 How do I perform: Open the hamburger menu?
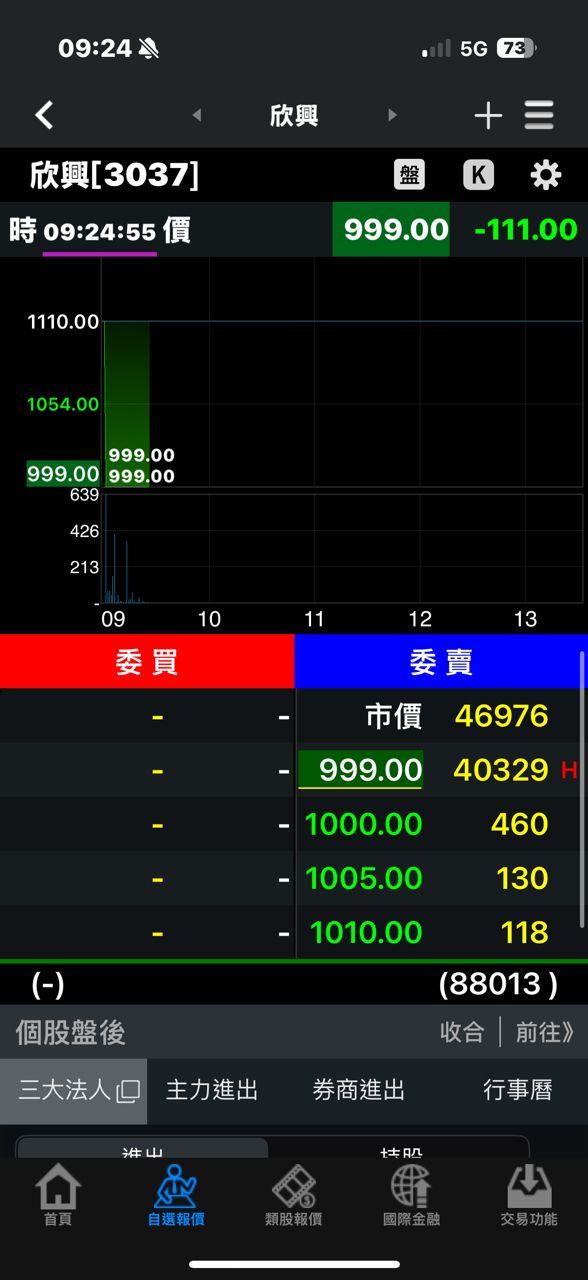pos(539,115)
